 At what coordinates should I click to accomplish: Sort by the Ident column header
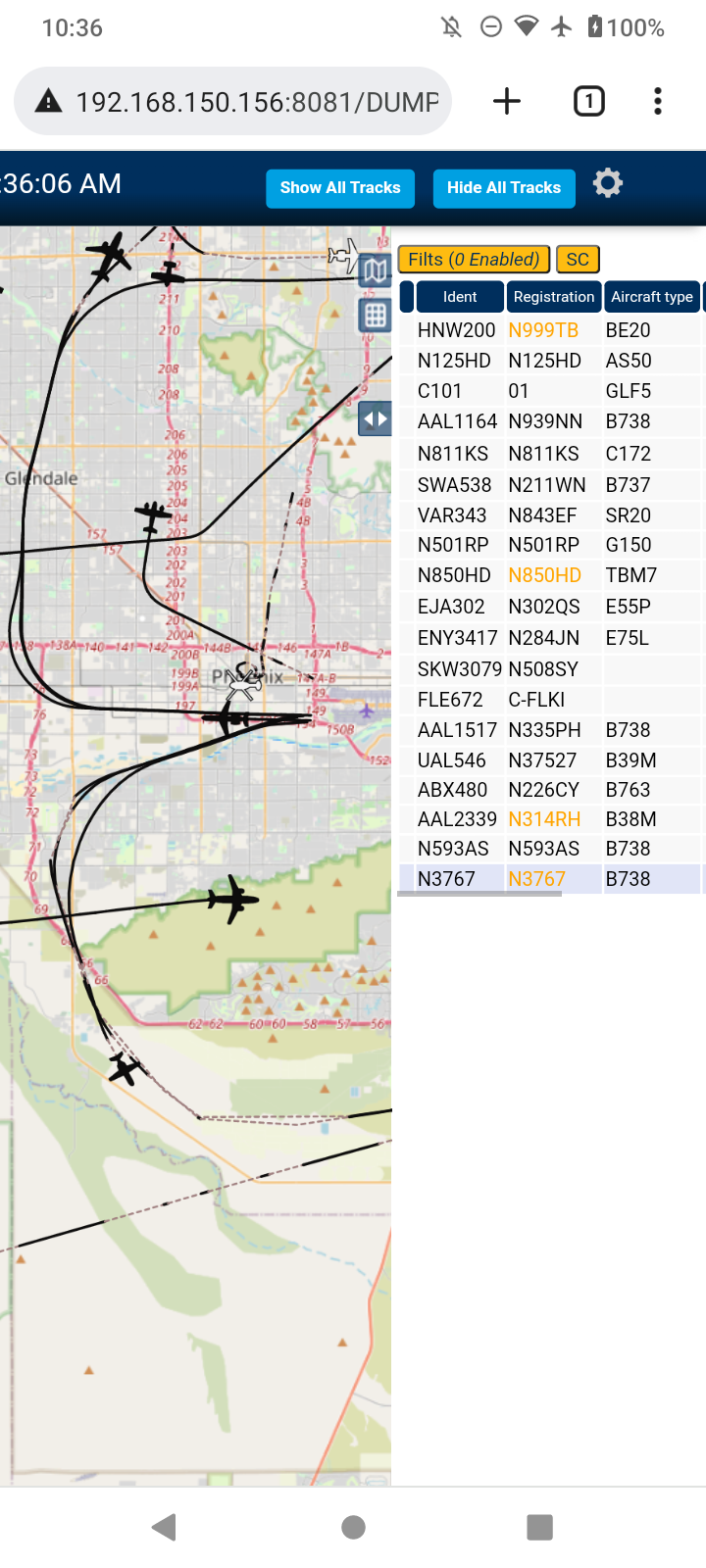[x=460, y=297]
